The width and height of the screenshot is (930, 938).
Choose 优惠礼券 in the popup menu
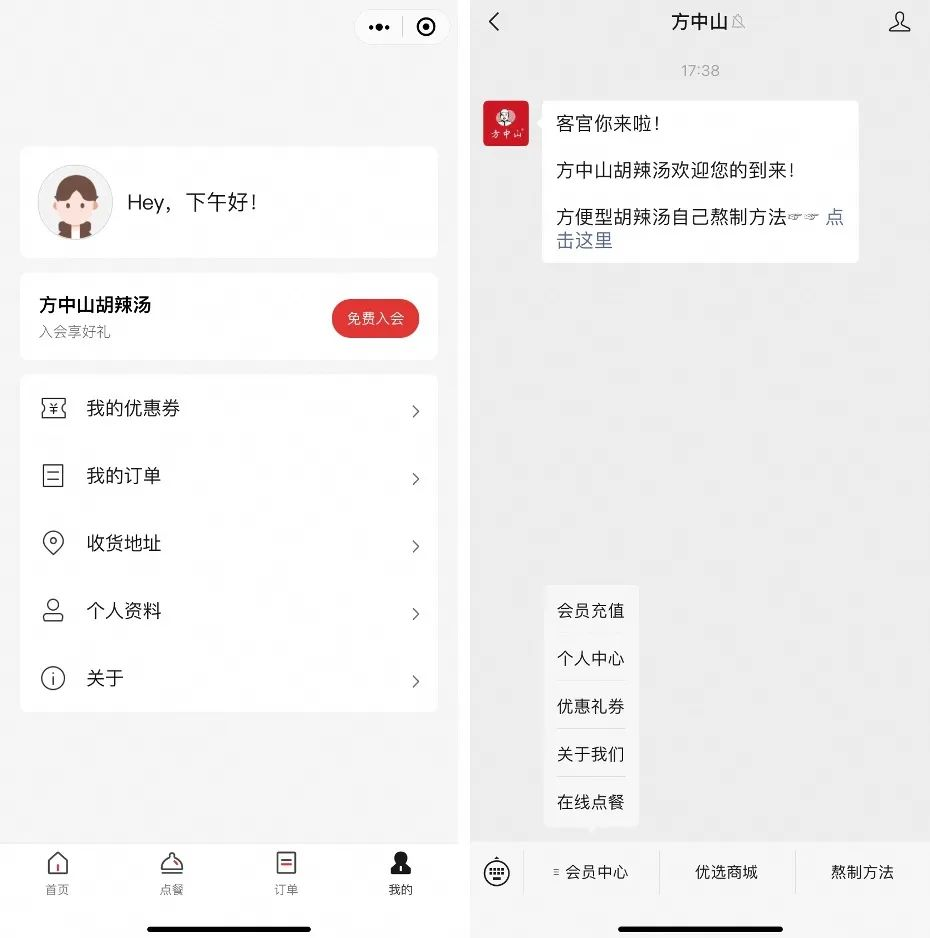pos(590,707)
